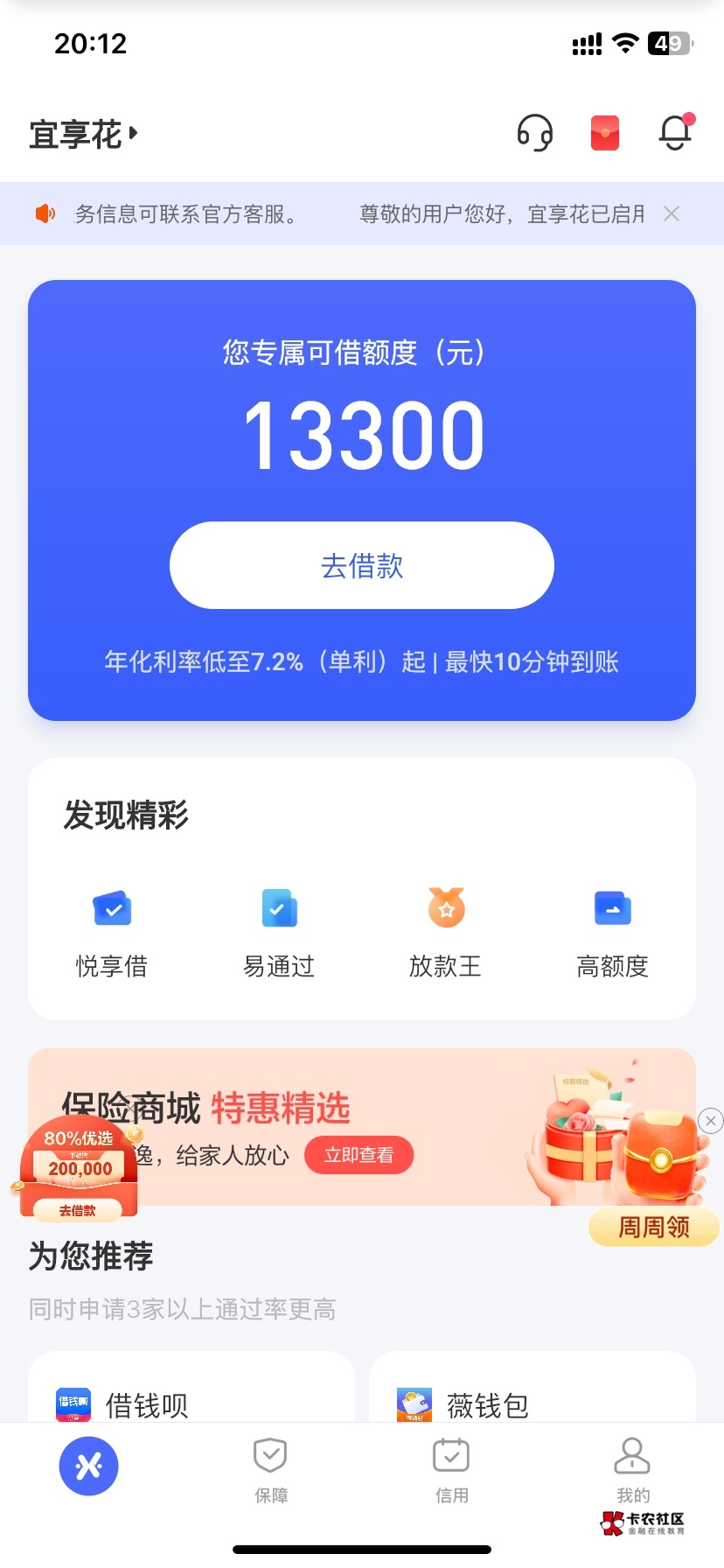Open the notifications bell

pyautogui.click(x=675, y=133)
